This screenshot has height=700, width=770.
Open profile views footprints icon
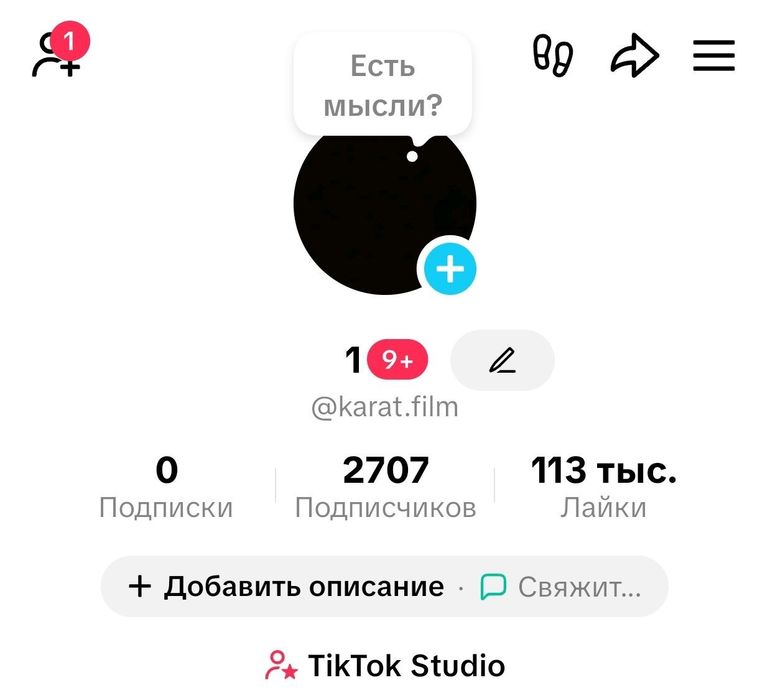click(x=552, y=56)
